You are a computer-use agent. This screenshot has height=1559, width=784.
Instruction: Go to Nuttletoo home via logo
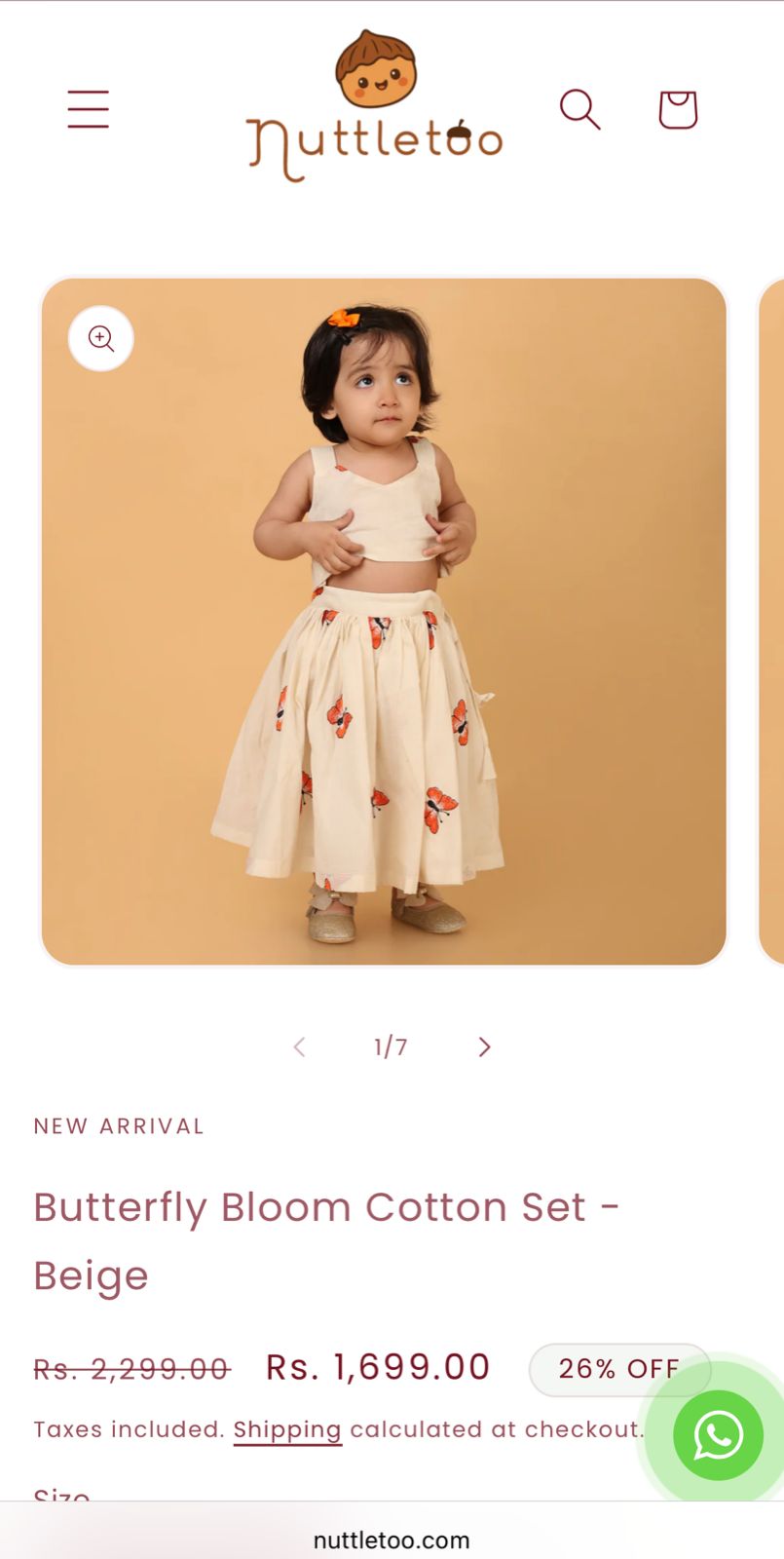(x=375, y=107)
